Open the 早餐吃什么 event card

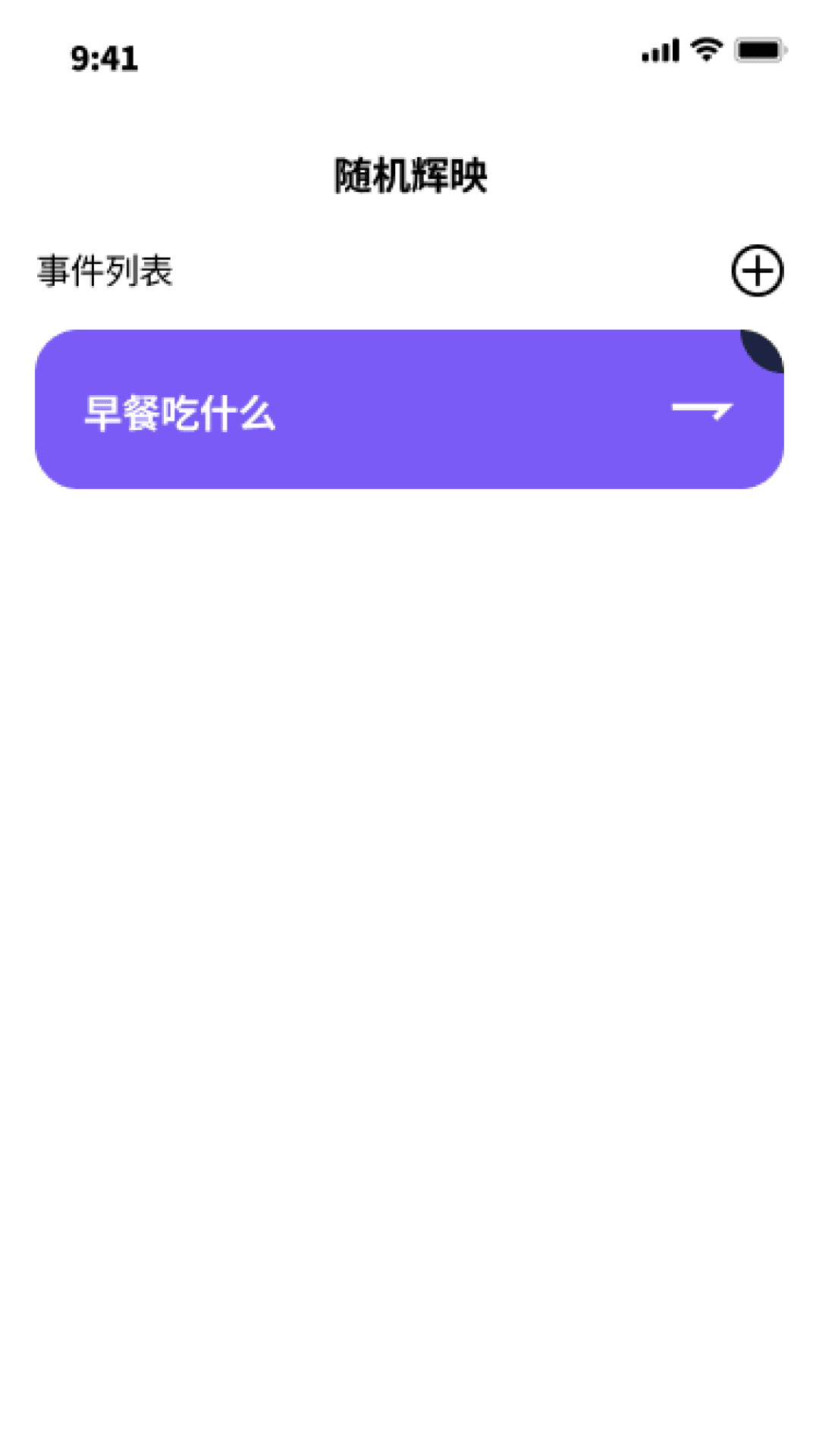pos(409,409)
